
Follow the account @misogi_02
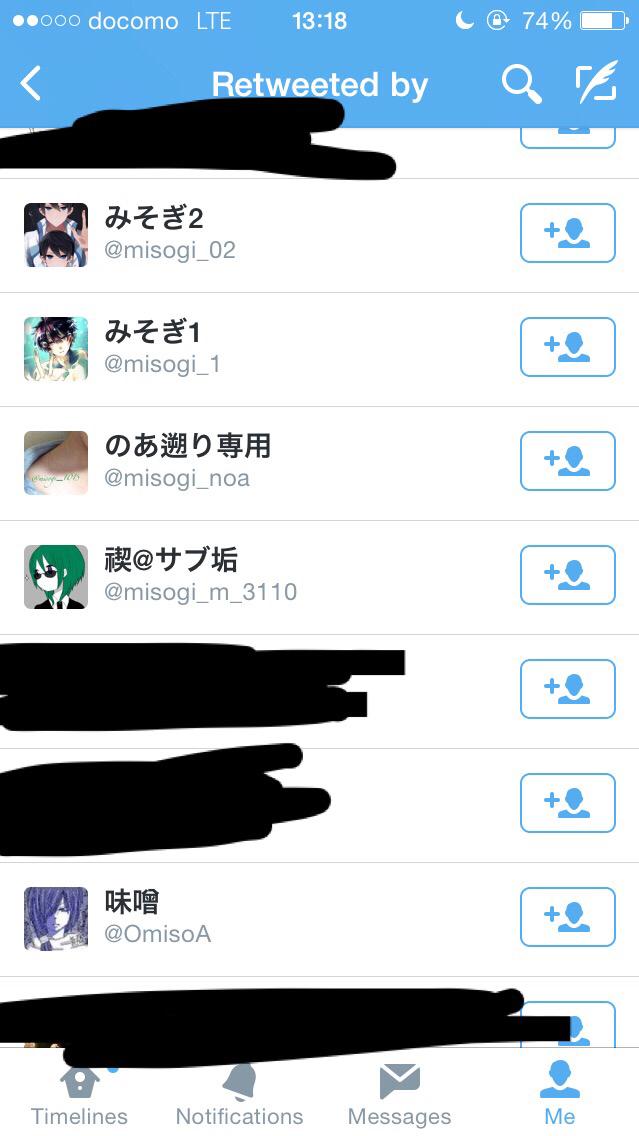(567, 233)
